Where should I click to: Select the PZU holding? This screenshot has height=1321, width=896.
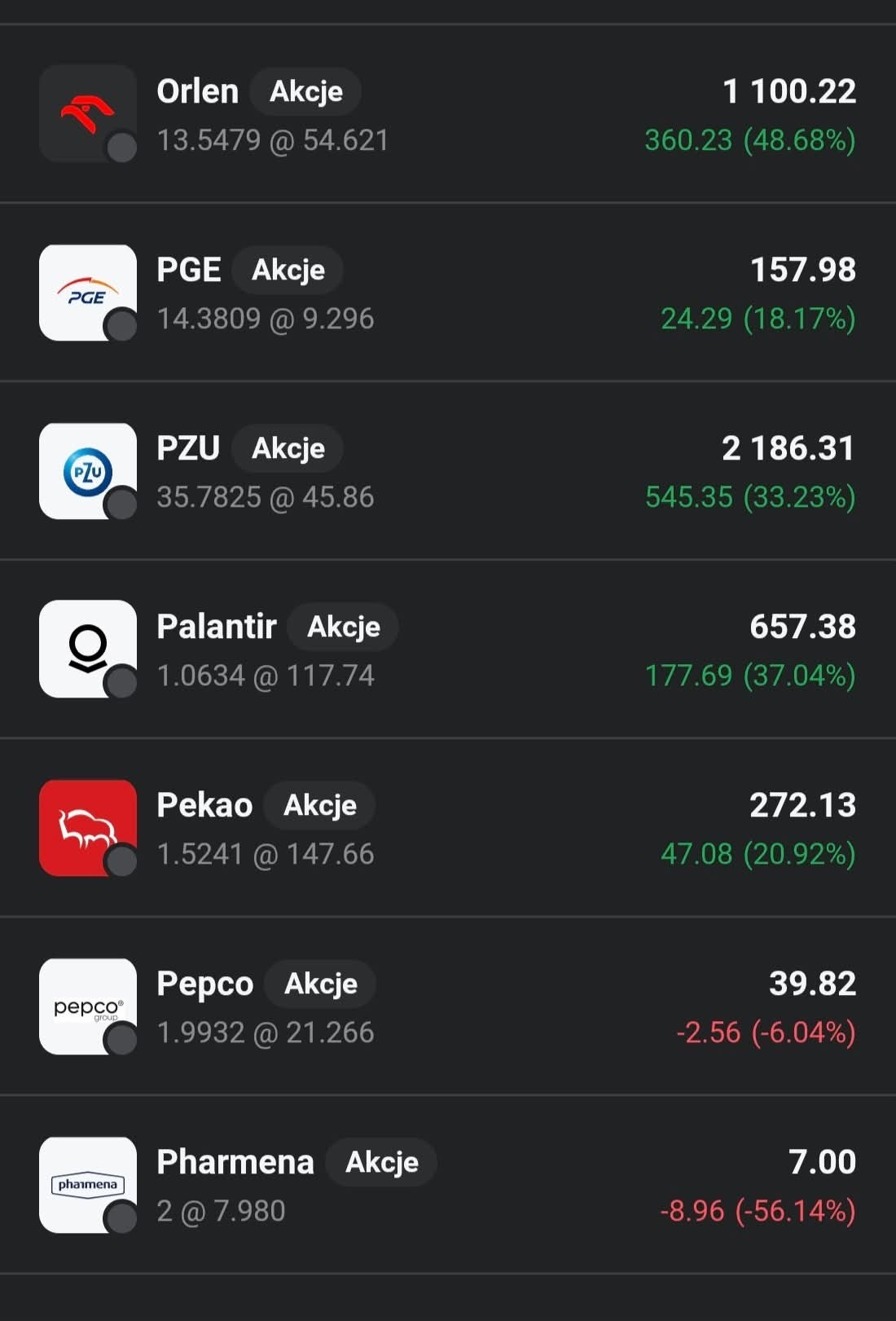[448, 472]
